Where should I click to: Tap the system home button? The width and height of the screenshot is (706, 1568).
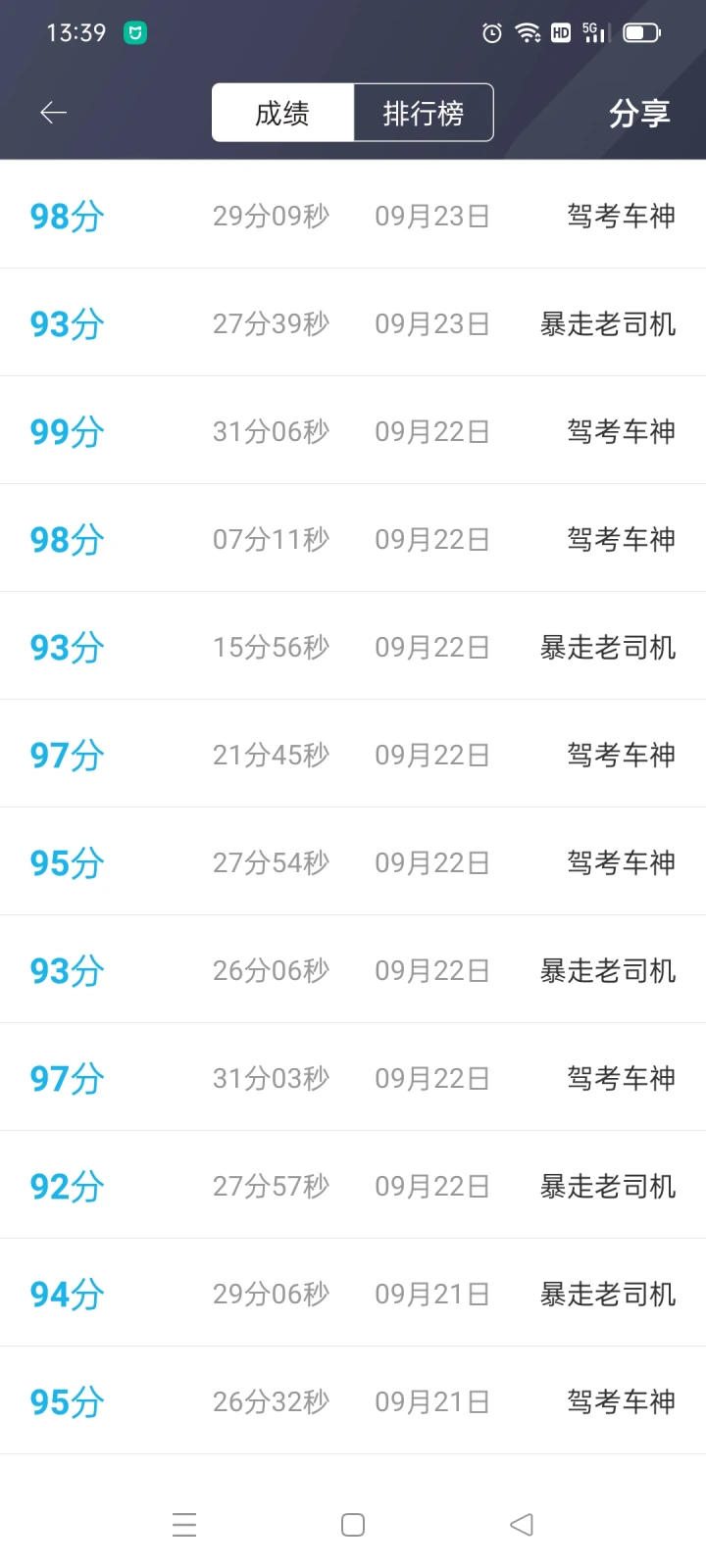pos(353,1525)
